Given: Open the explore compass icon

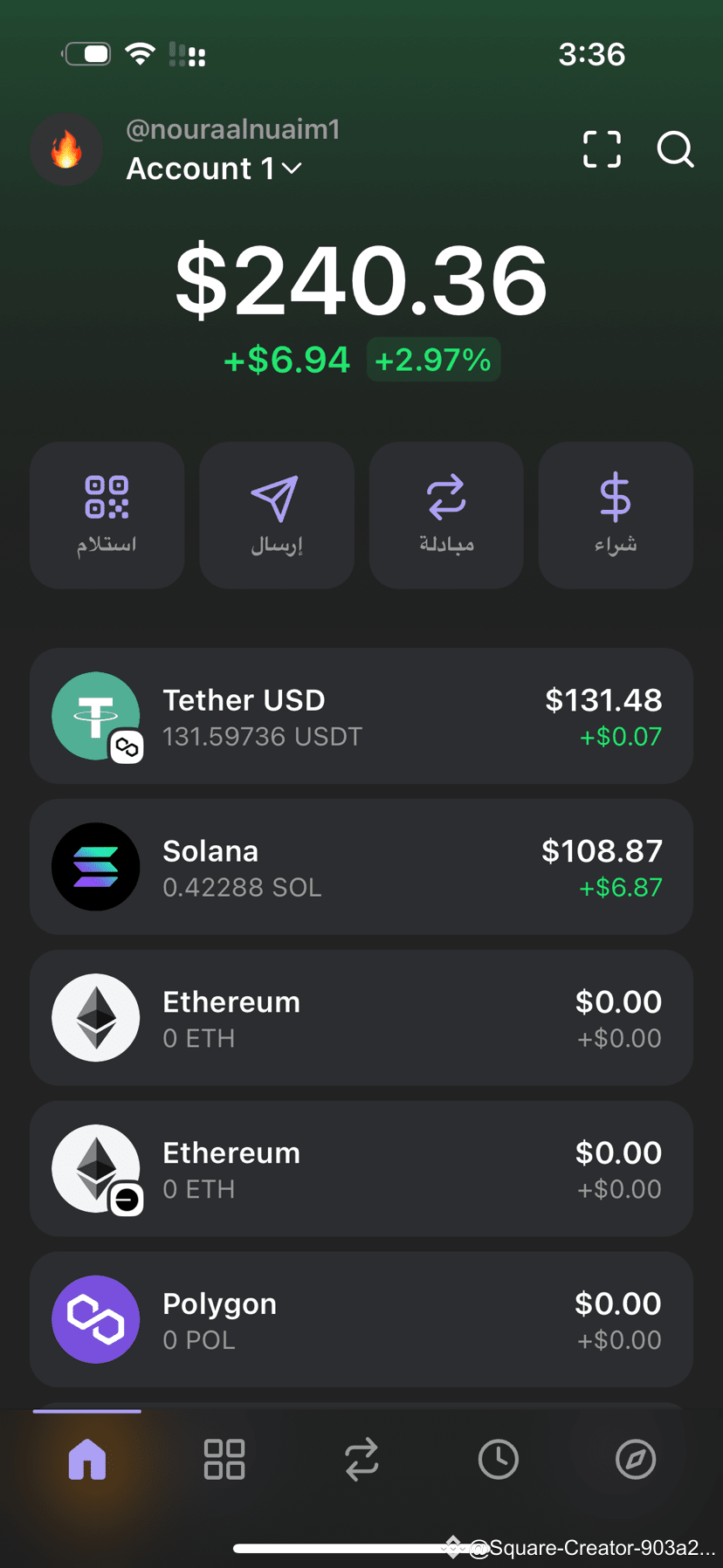Looking at the screenshot, I should pyautogui.click(x=636, y=1458).
